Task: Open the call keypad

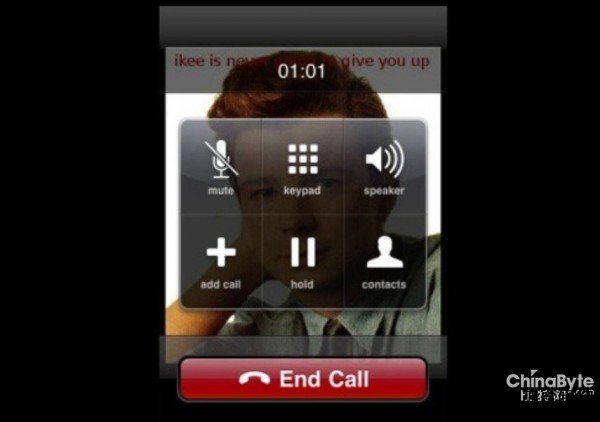Action: 302,166
